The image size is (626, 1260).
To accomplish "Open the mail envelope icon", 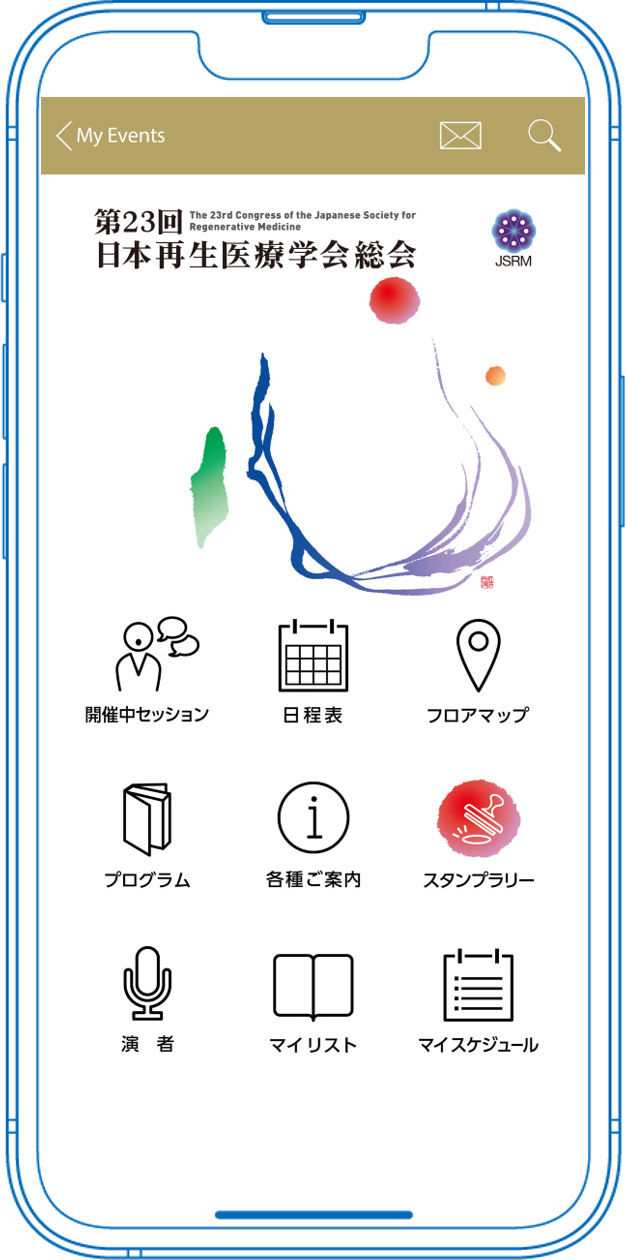I will click(460, 136).
